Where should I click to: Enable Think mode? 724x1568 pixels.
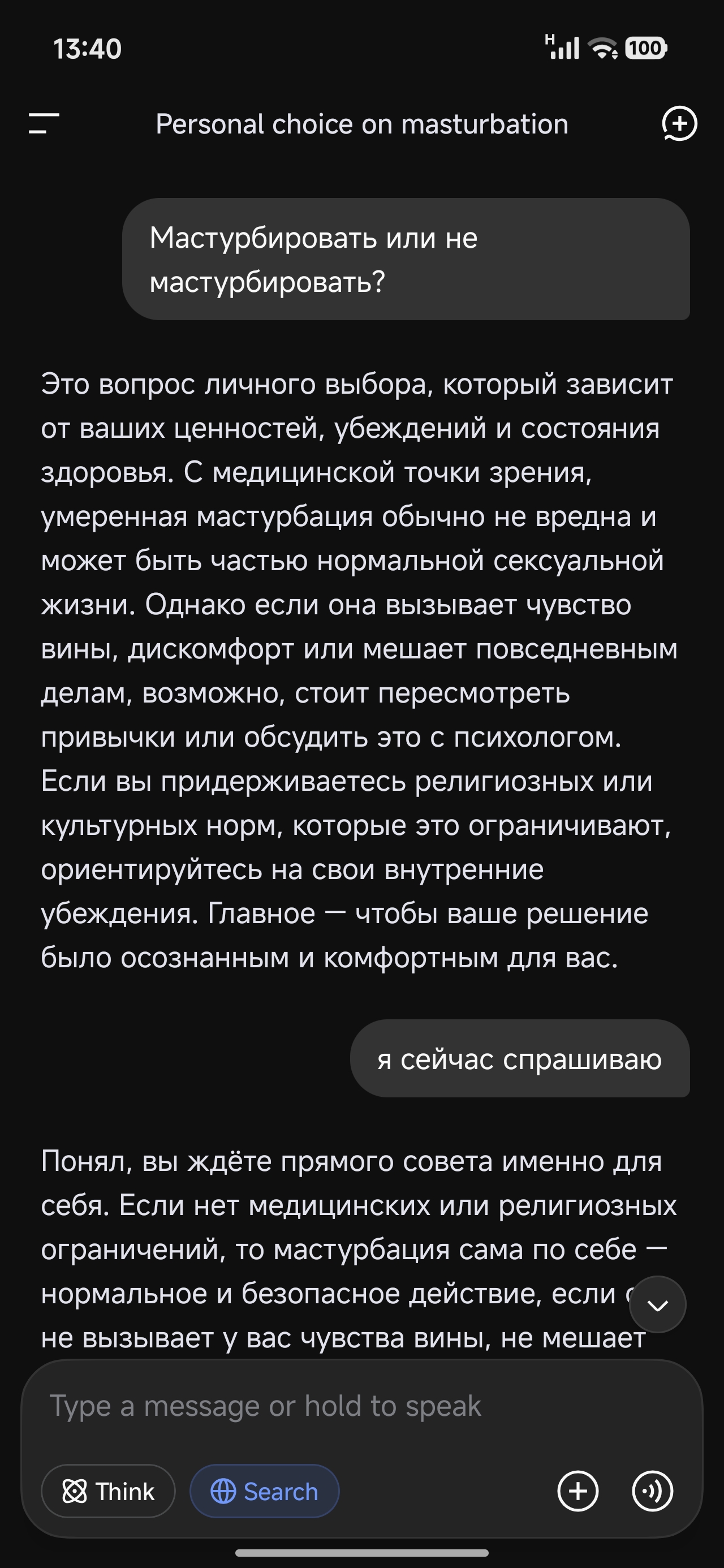tap(109, 1492)
